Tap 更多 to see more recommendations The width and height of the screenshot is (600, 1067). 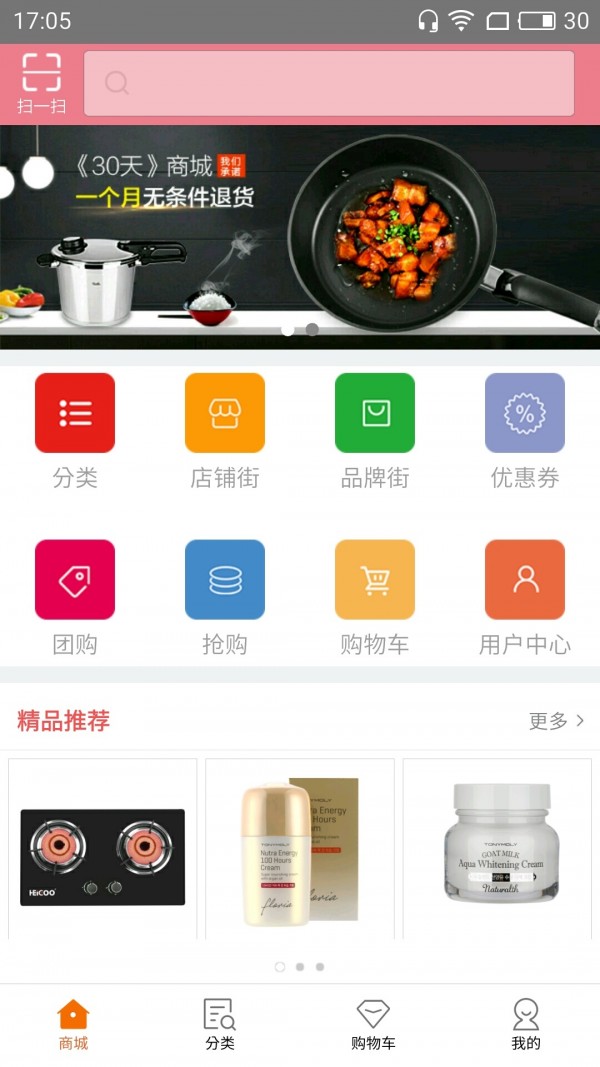(556, 721)
